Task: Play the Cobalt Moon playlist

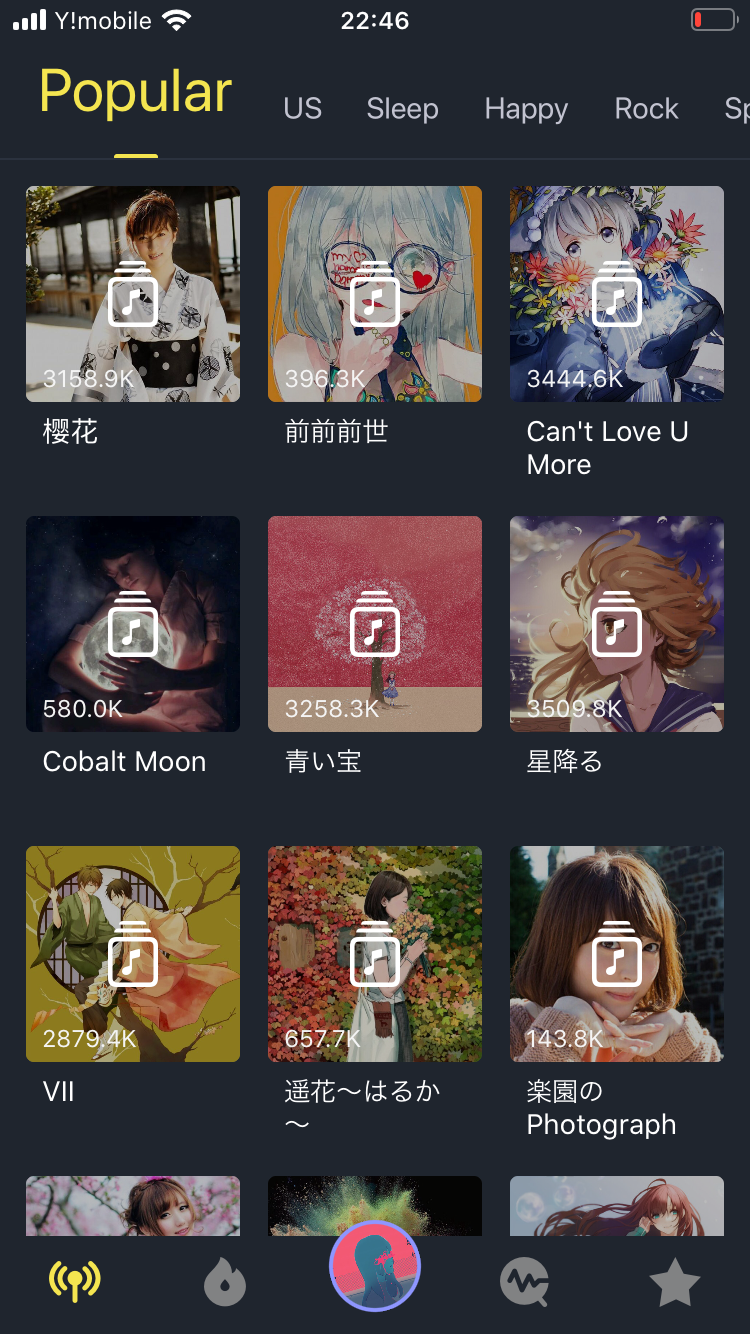Action: (x=133, y=624)
